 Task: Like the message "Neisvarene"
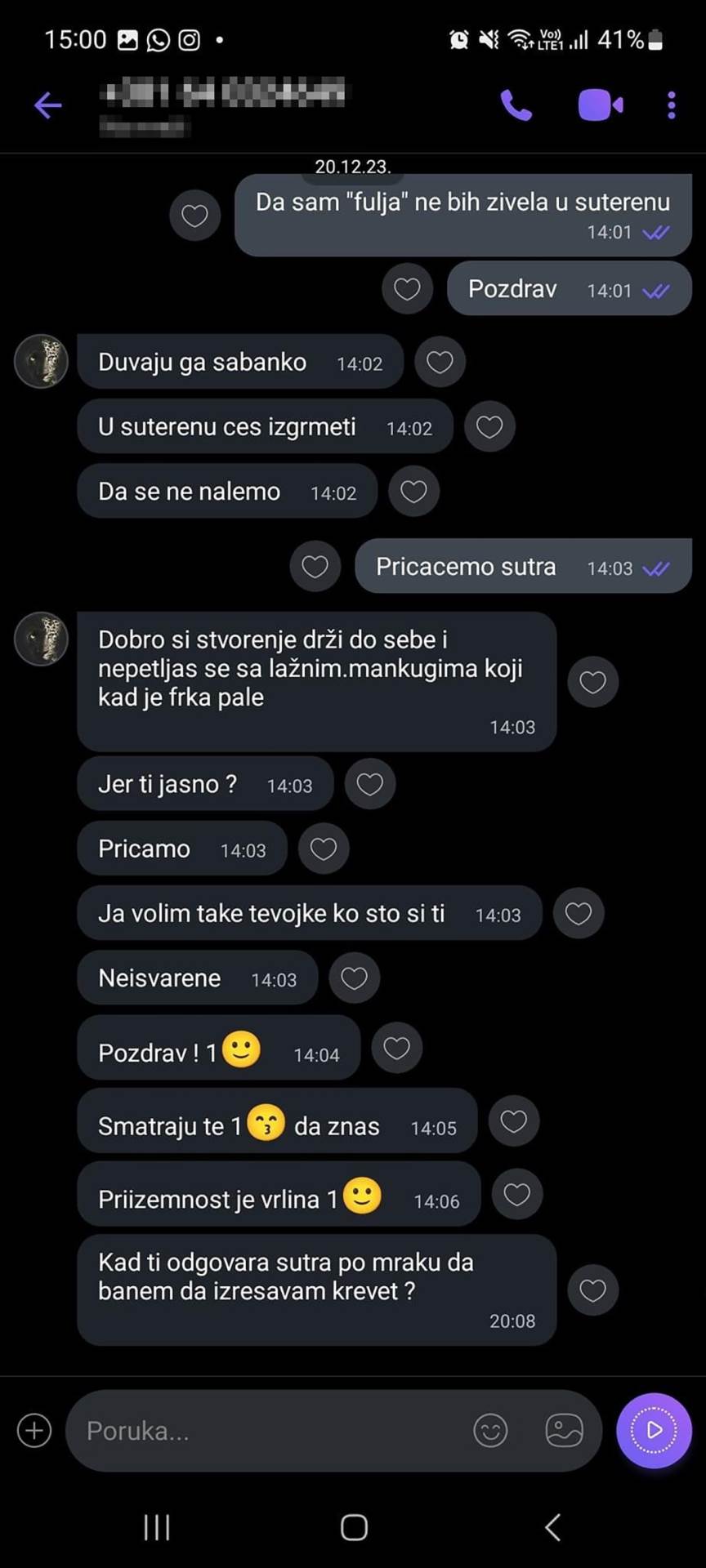click(x=354, y=978)
